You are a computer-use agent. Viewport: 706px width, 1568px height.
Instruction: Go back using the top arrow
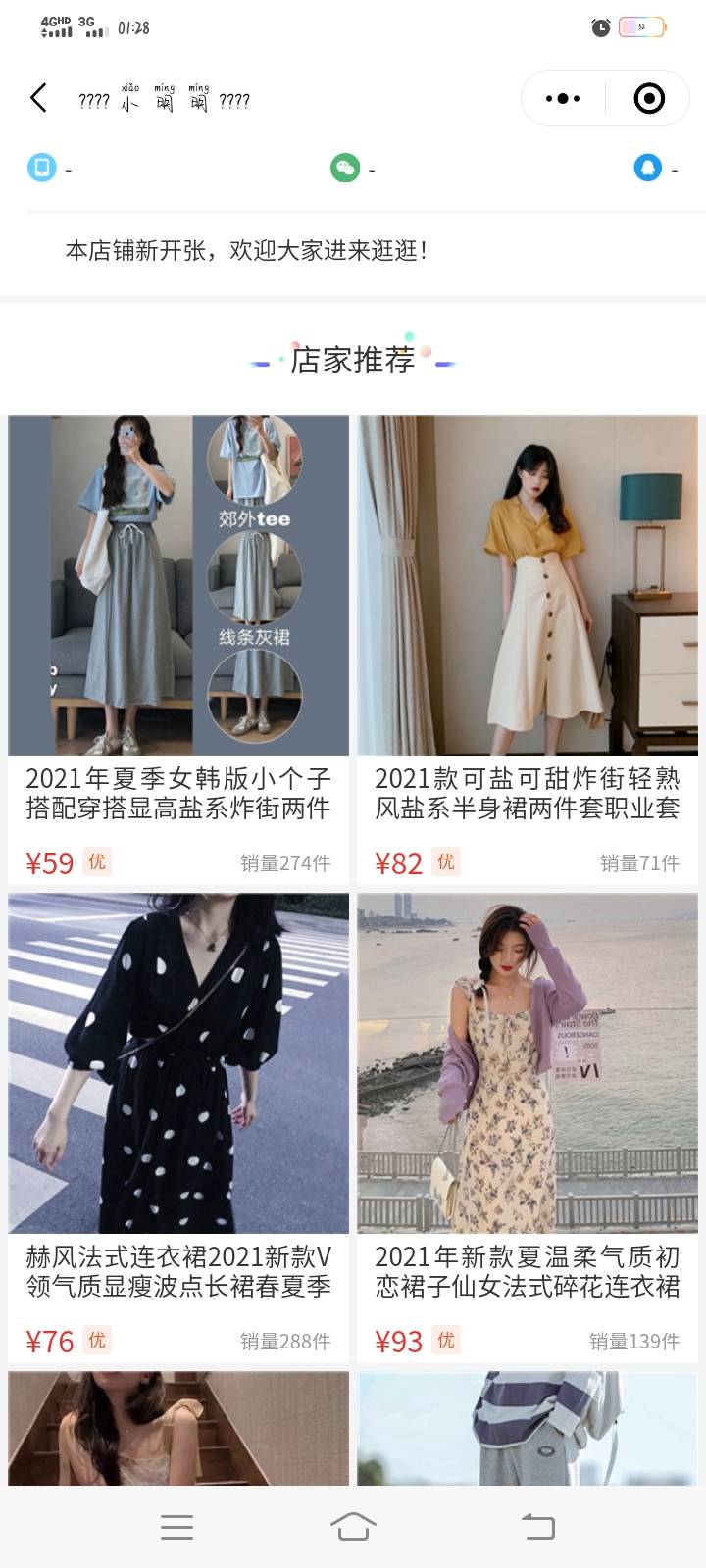(x=38, y=98)
